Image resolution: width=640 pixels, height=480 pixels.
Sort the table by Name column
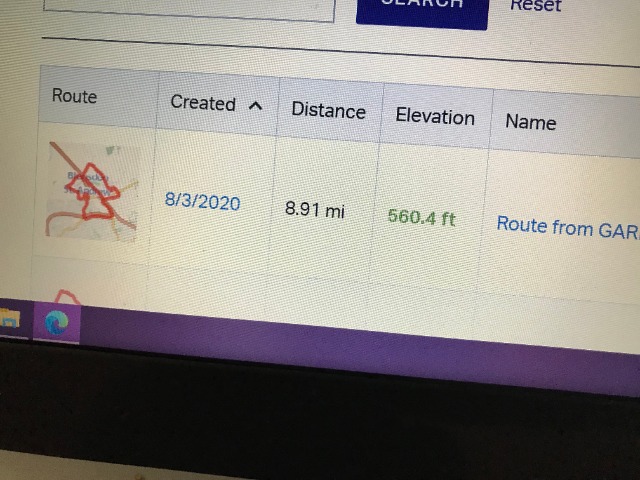click(530, 122)
